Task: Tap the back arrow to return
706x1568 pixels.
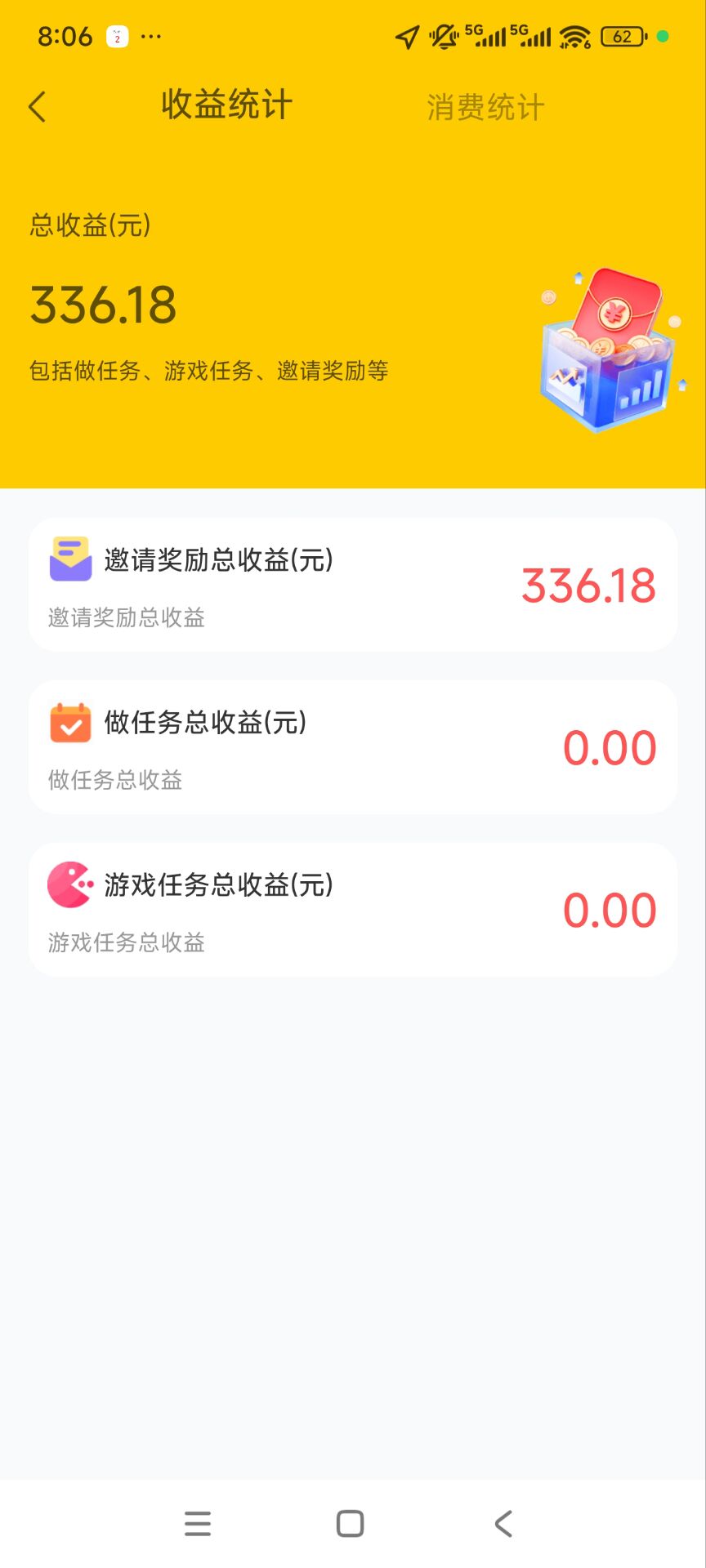Action: point(36,106)
